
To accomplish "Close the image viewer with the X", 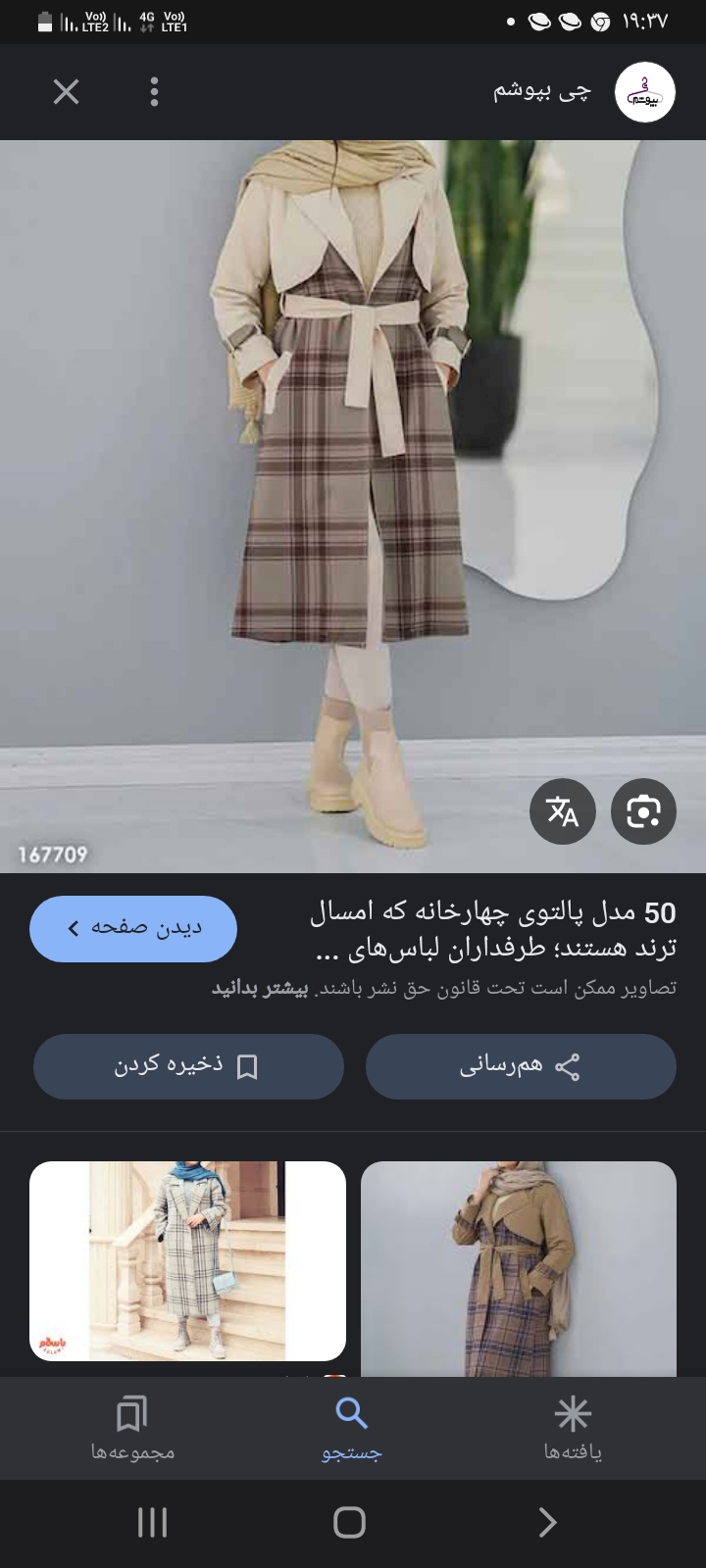I will [66, 92].
